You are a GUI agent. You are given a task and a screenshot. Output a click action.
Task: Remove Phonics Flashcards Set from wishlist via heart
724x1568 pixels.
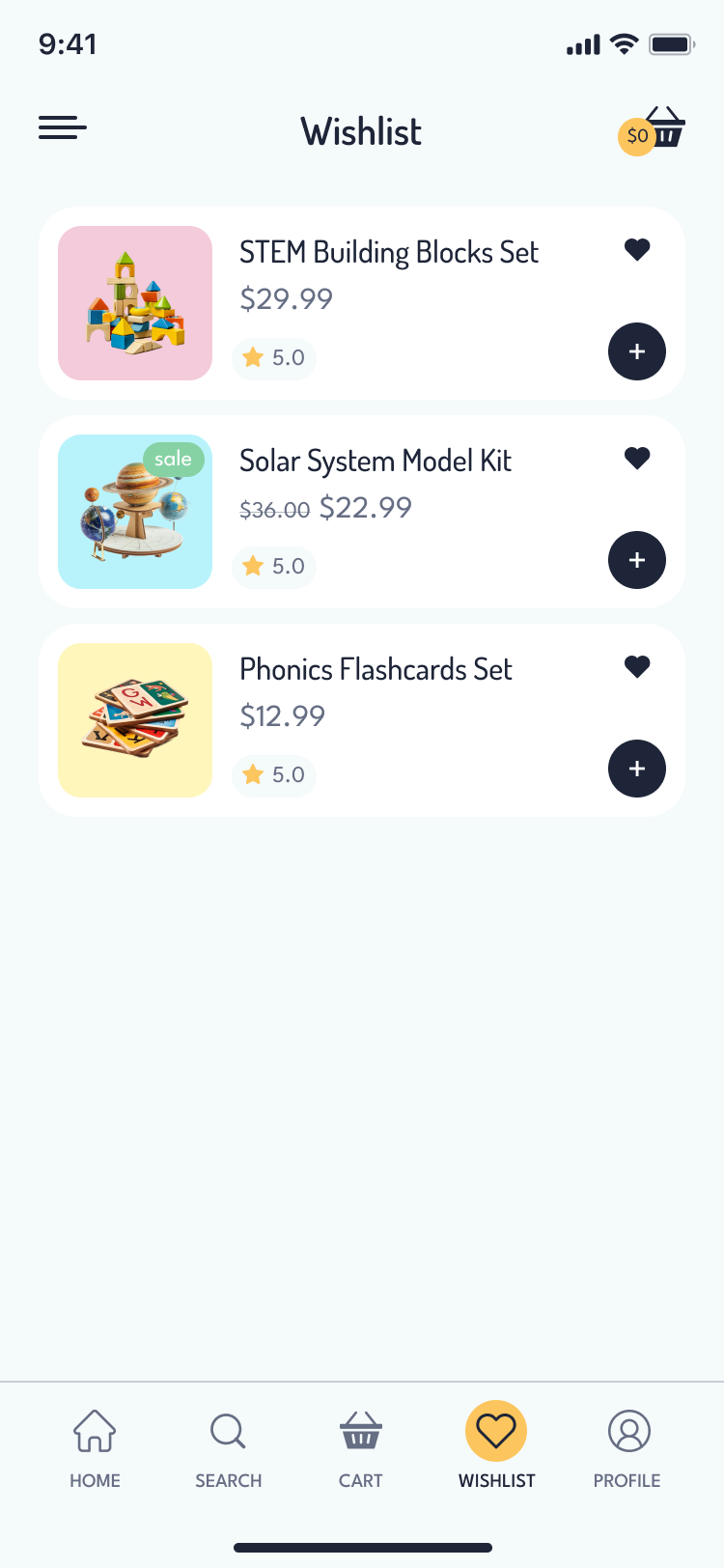[x=636, y=666]
